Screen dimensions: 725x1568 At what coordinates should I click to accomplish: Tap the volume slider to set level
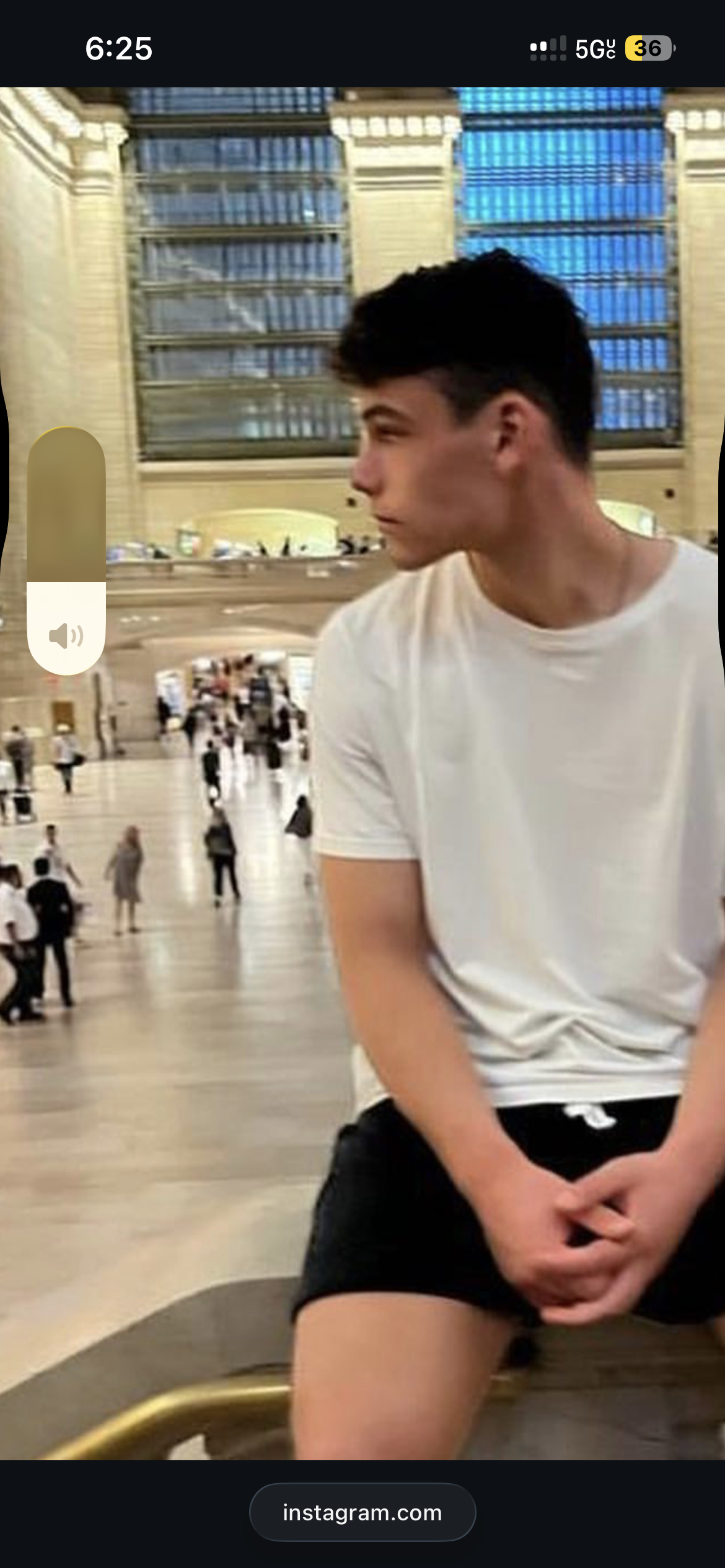pos(66,550)
